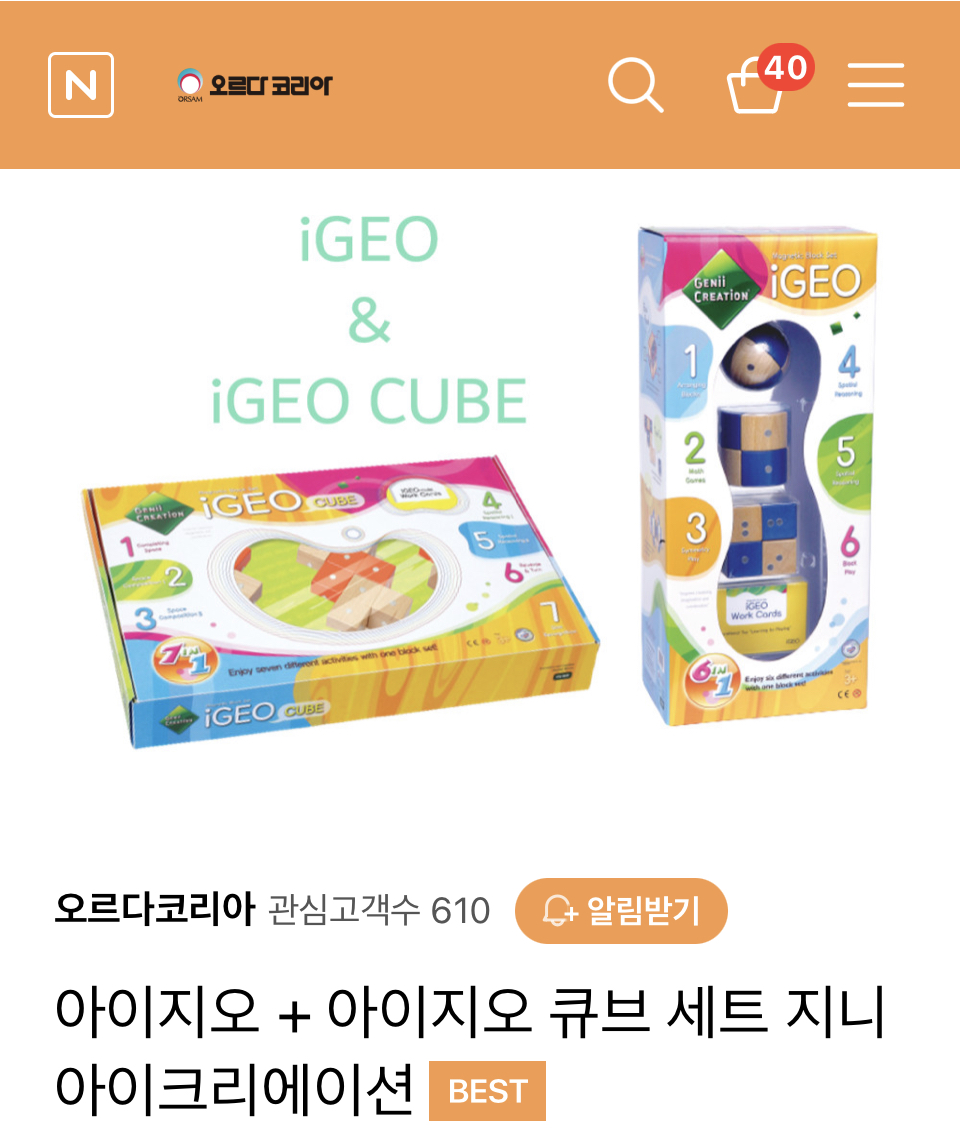View the iGEO & iGEO CUBE product image
This screenshot has width=960, height=1140.
(480, 480)
